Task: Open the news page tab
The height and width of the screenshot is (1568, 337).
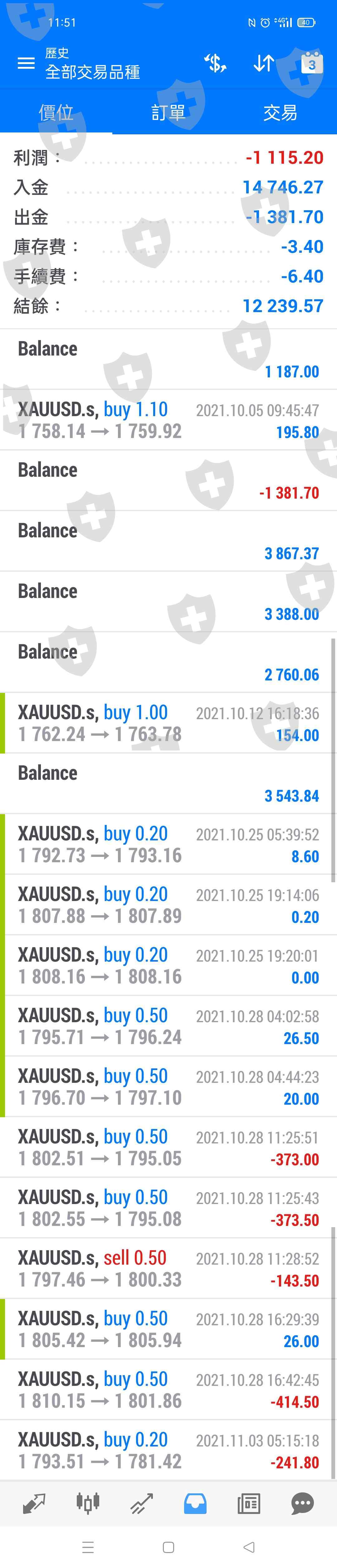Action: coord(249,1504)
